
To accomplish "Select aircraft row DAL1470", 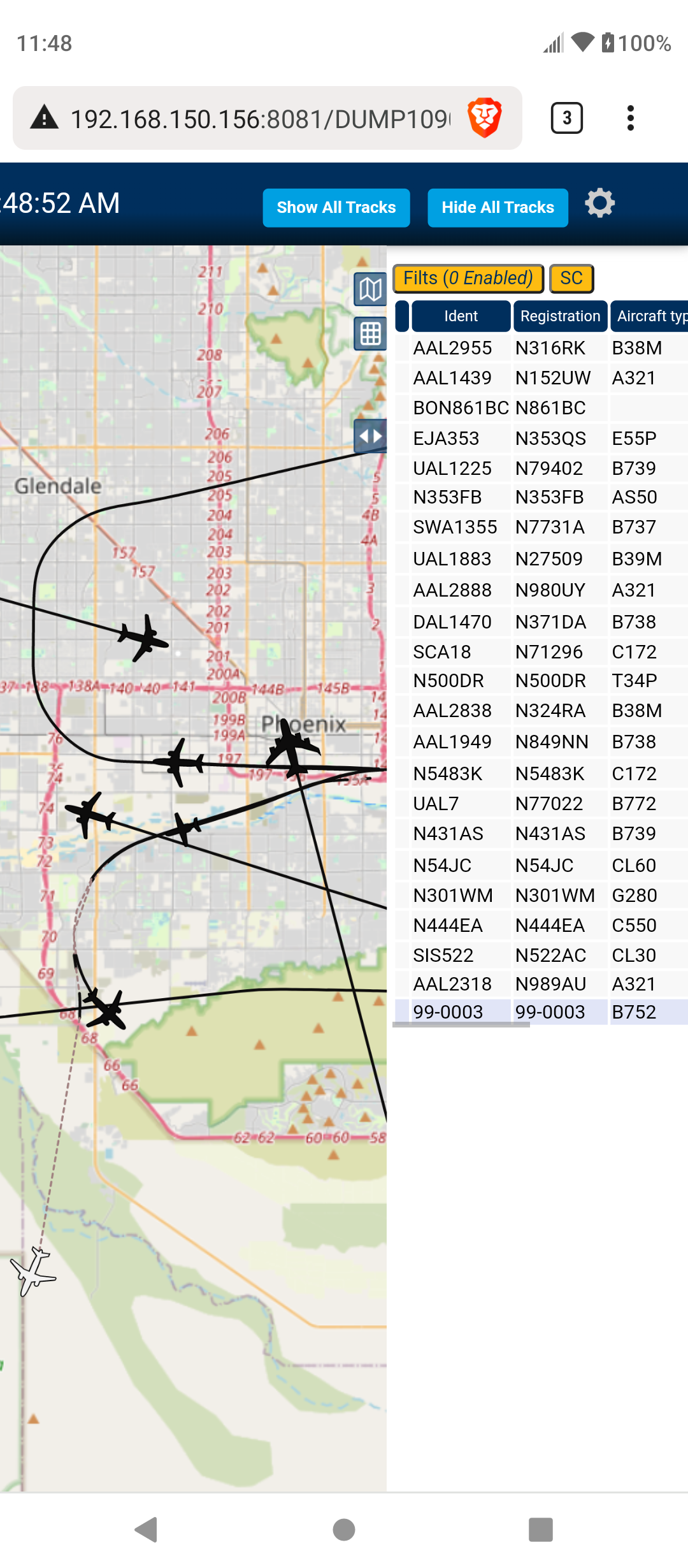I will click(540, 622).
